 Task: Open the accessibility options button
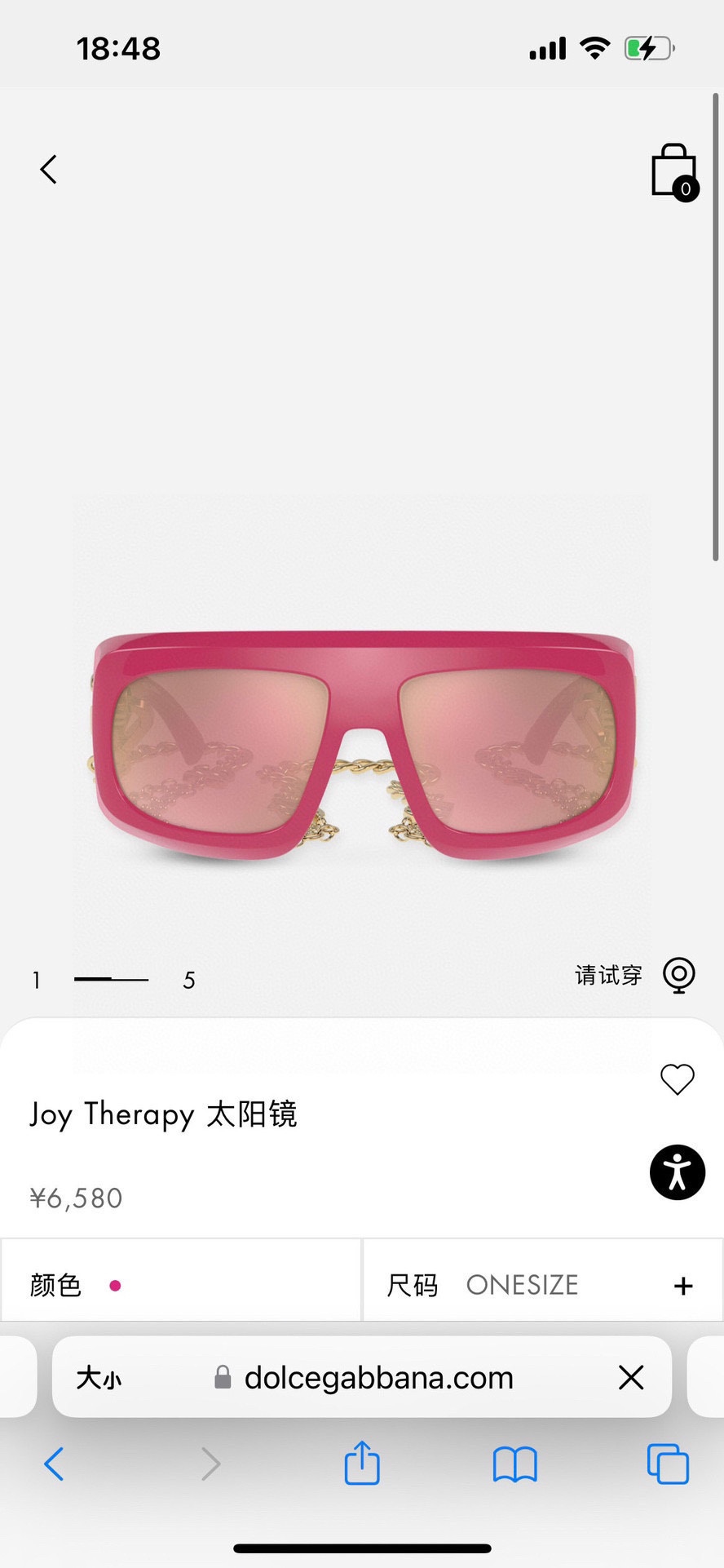(x=677, y=1172)
